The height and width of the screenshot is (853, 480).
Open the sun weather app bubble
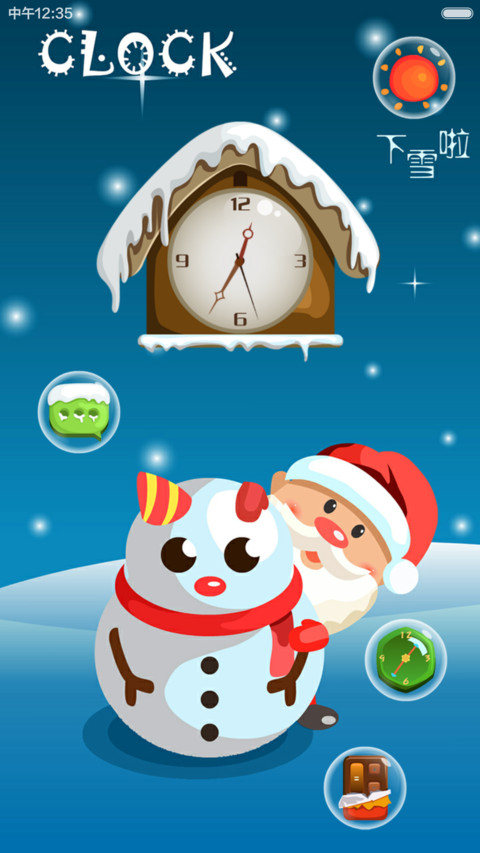tap(414, 78)
